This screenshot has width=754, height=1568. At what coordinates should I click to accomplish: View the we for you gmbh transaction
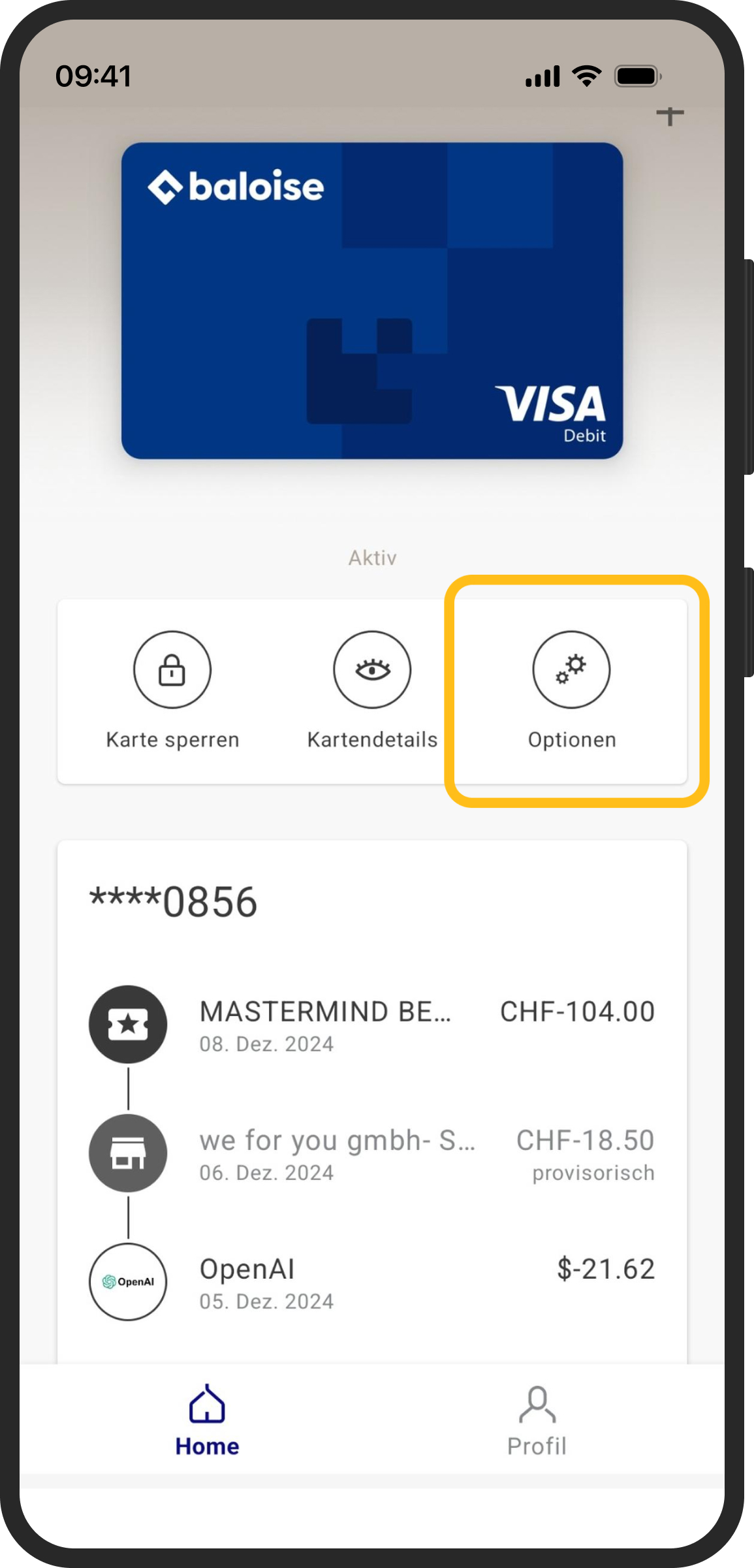[372, 1154]
